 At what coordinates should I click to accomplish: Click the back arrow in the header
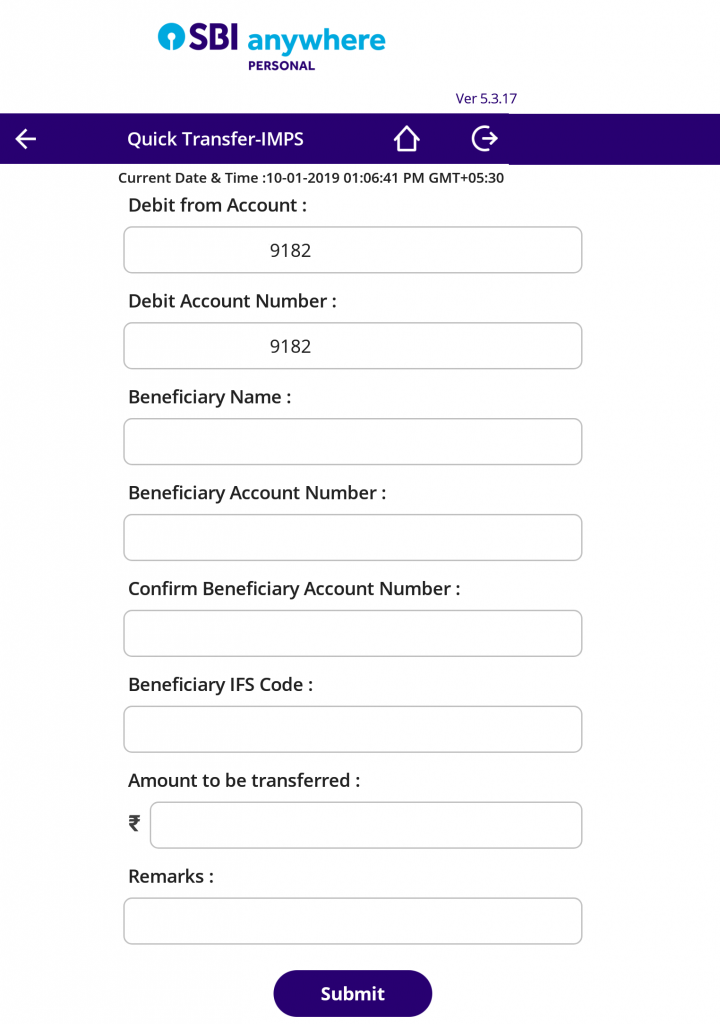(25, 139)
